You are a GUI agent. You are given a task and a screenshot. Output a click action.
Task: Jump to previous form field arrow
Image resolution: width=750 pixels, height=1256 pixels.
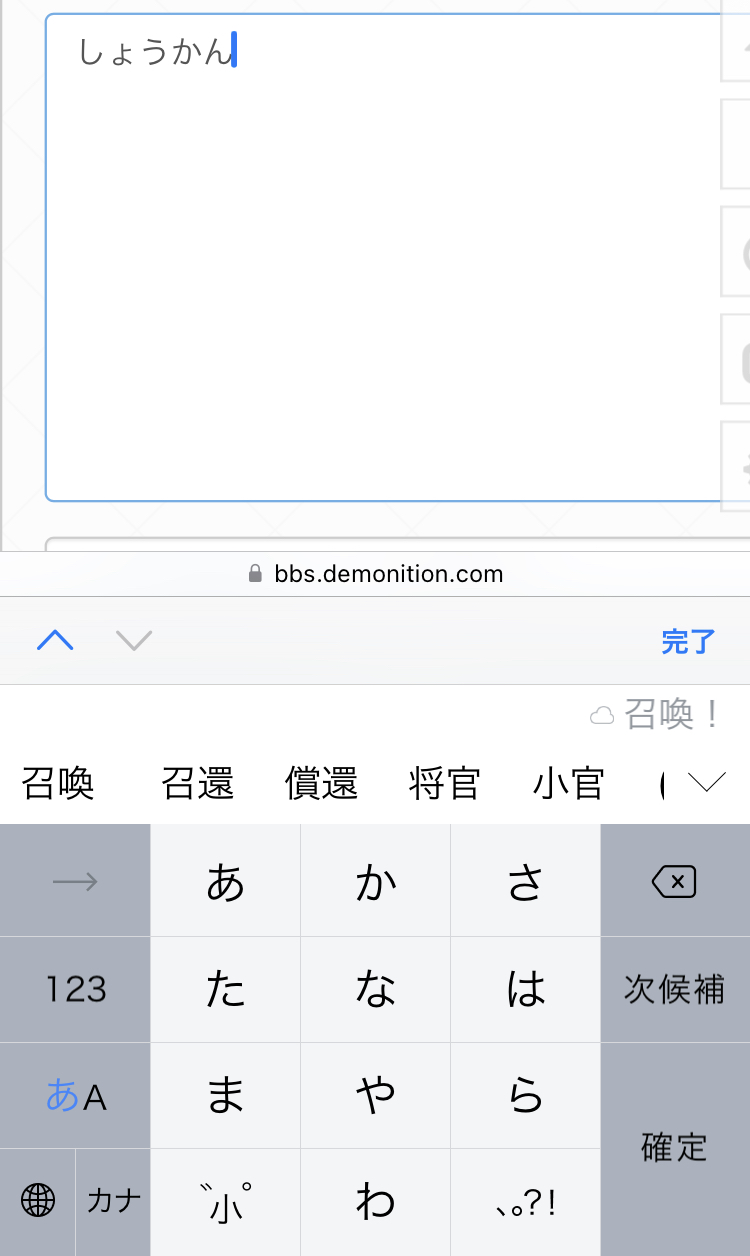click(x=55, y=640)
